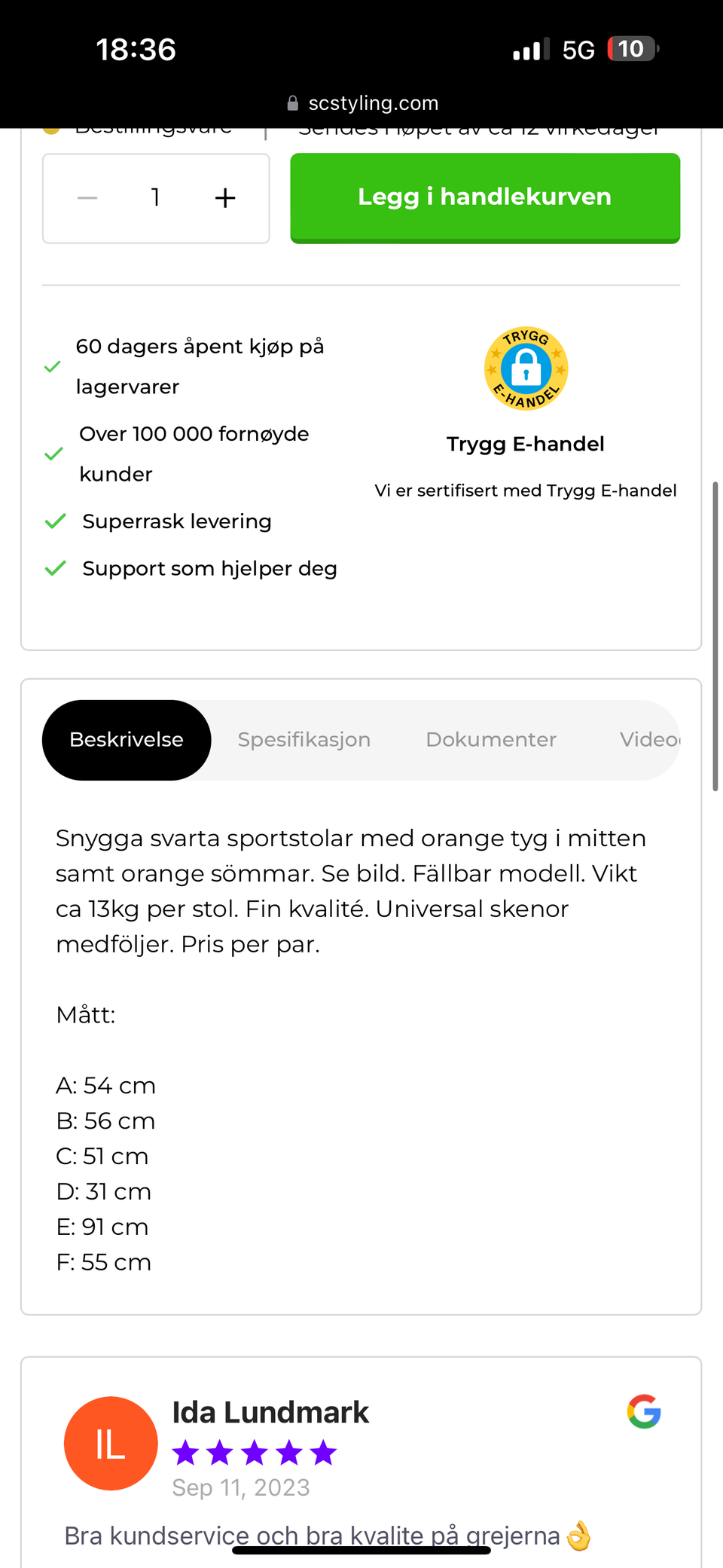Tap the battery indicator showing 10

pos(631,49)
